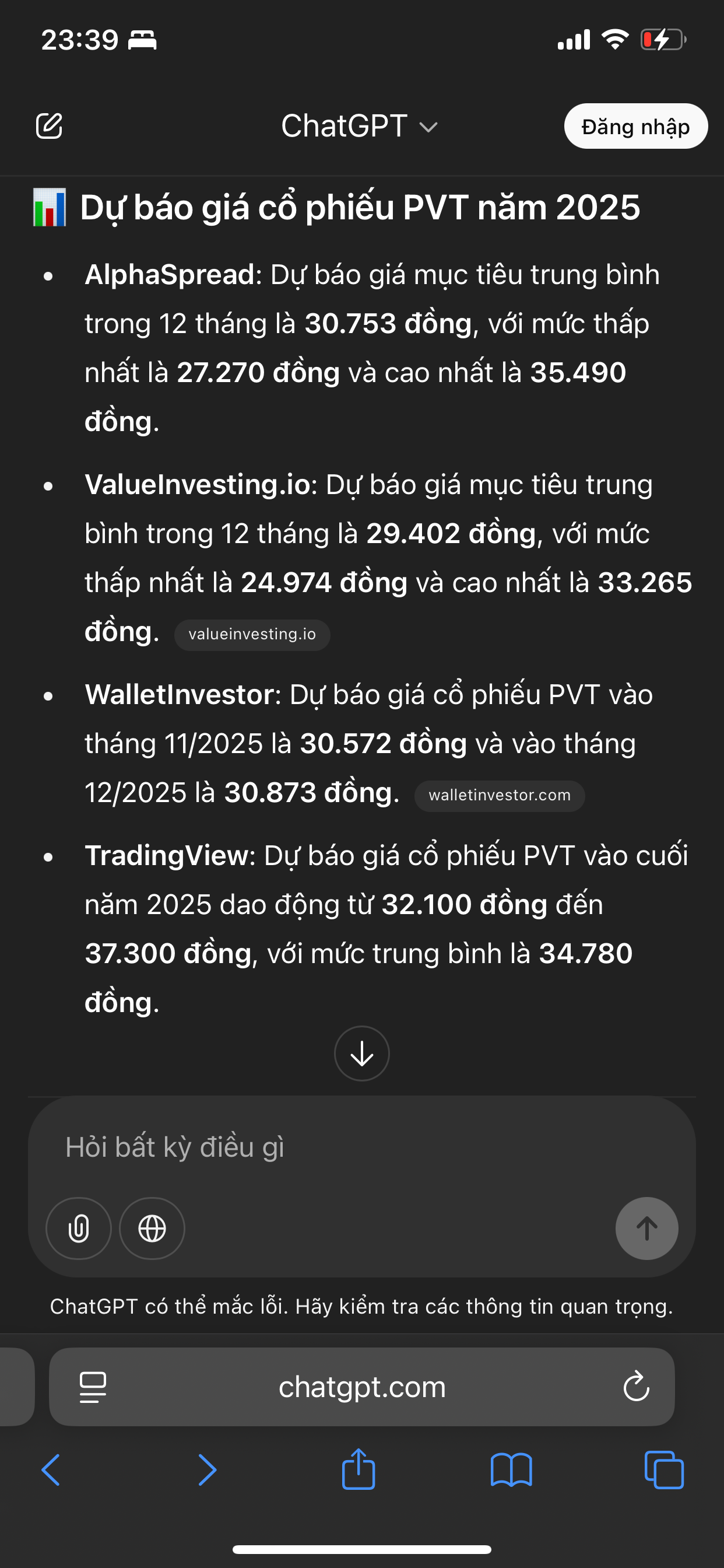
Task: Enable web search with globe icon
Action: point(152,1228)
